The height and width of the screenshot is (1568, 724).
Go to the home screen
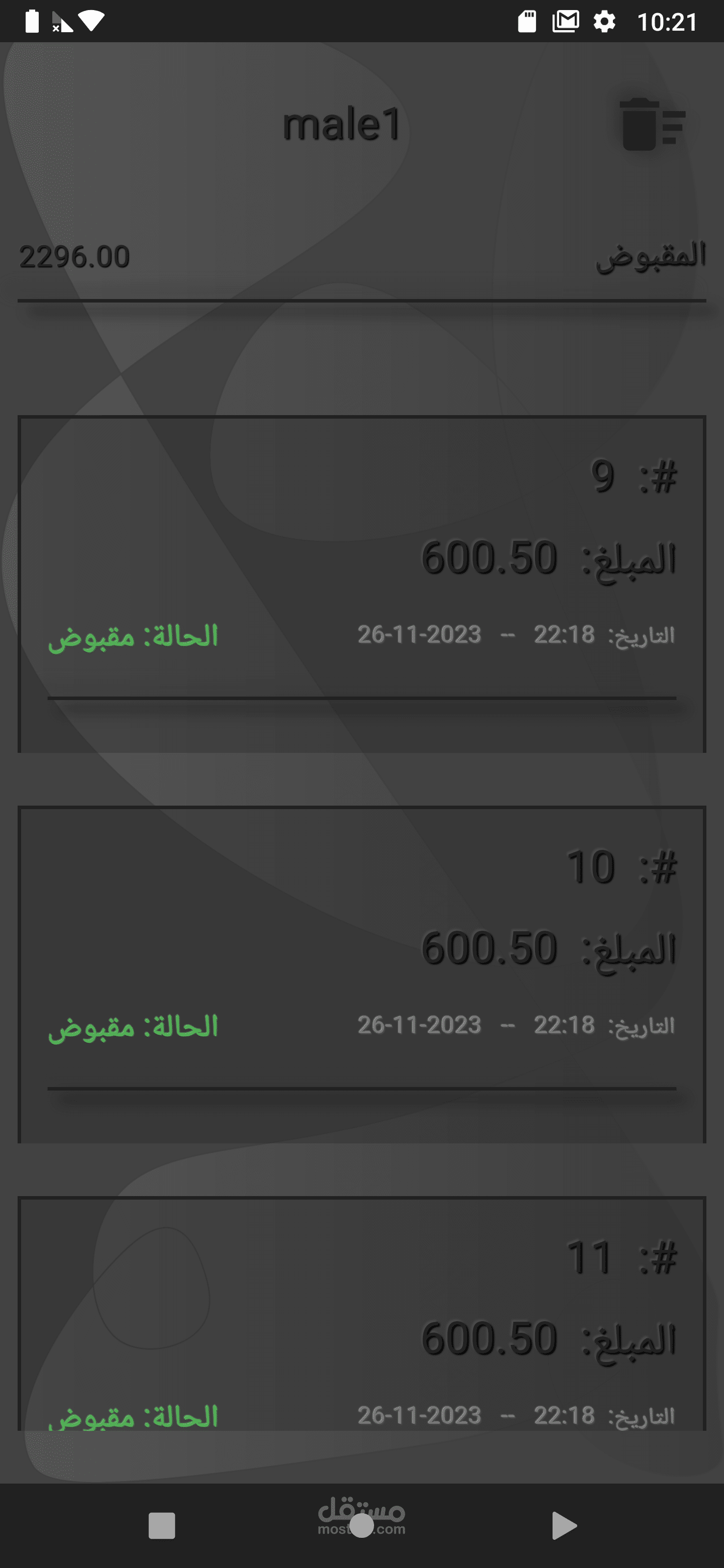pos(361,1525)
